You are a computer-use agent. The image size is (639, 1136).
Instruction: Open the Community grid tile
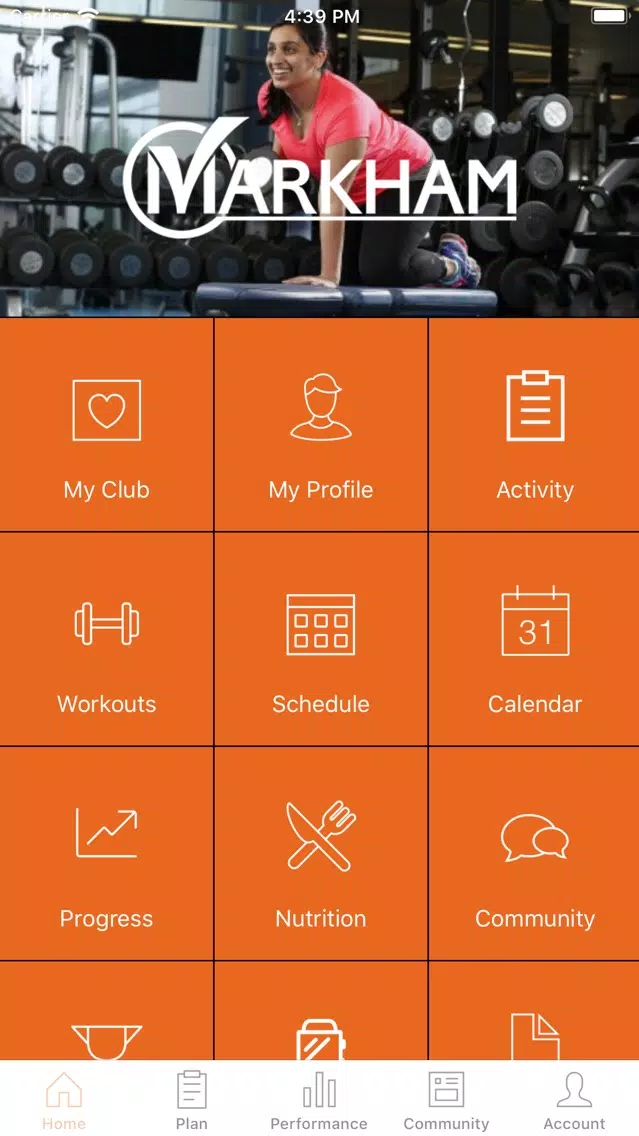pos(535,853)
